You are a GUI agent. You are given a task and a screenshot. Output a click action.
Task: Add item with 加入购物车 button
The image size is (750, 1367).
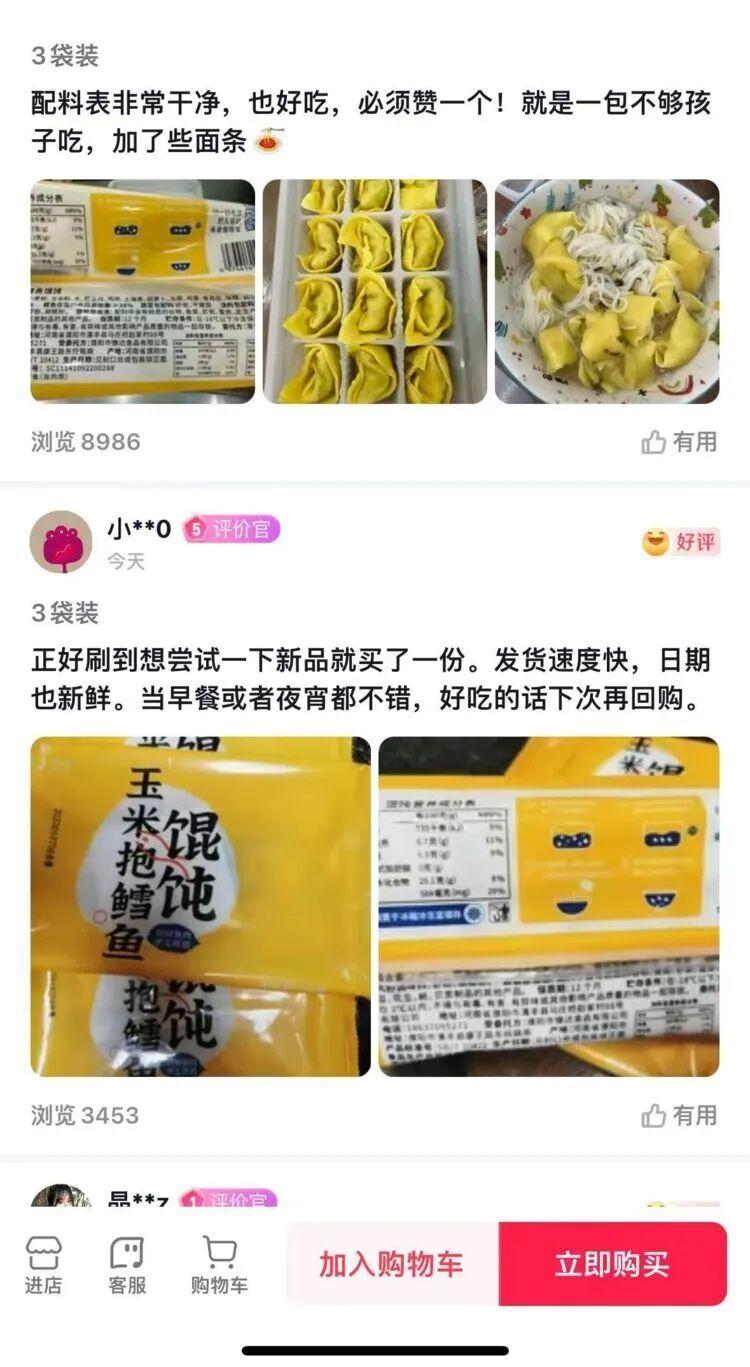point(392,1264)
